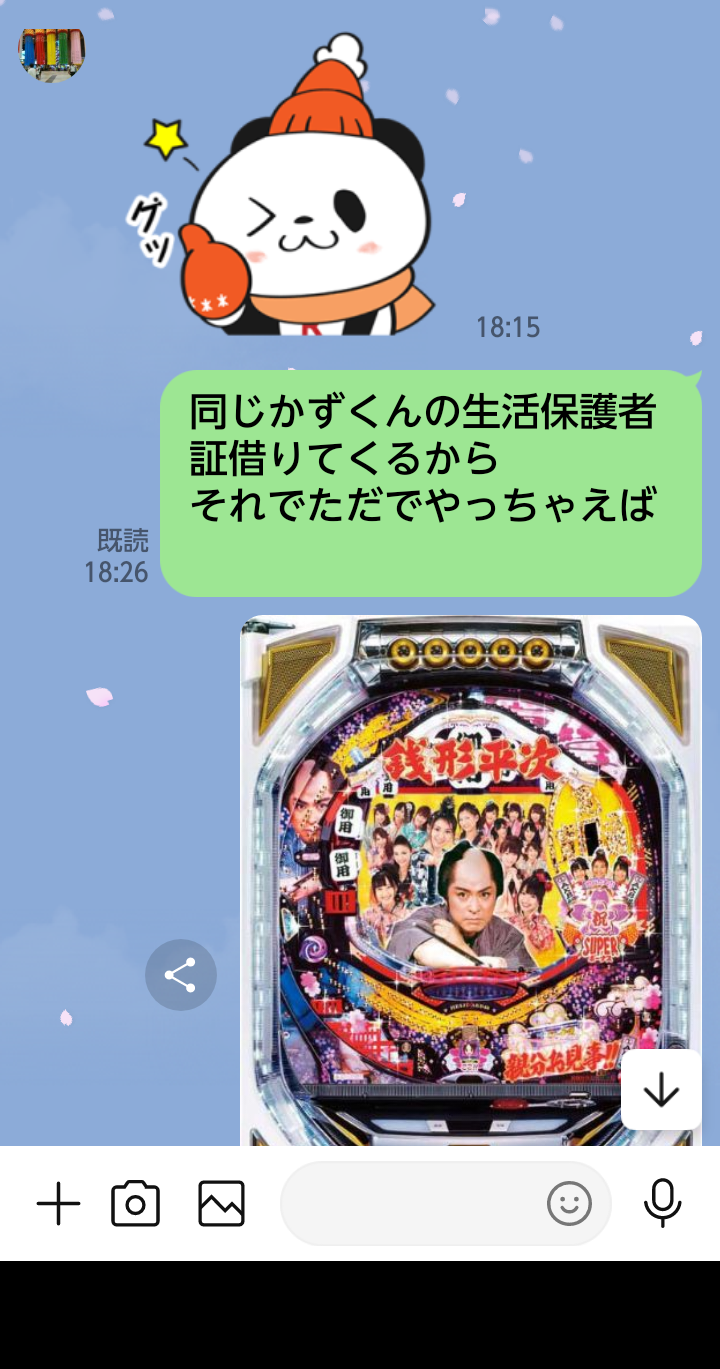
Task: Jump to latest messages with down arrow
Action: coord(661,1090)
